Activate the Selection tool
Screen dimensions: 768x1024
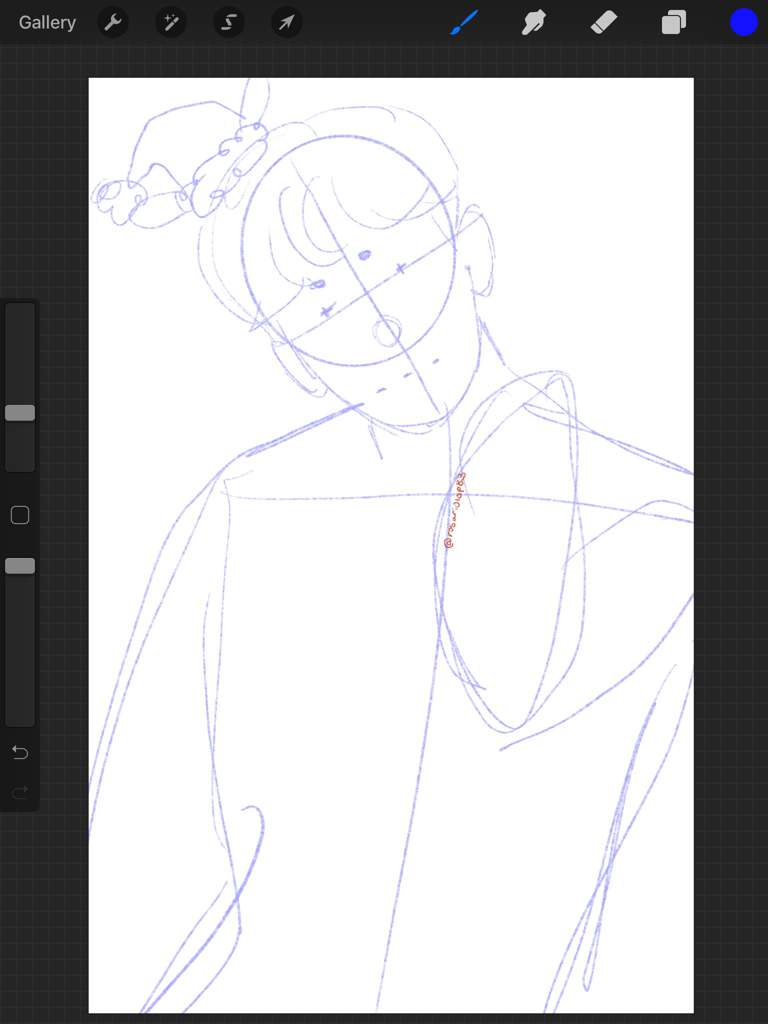[229, 22]
